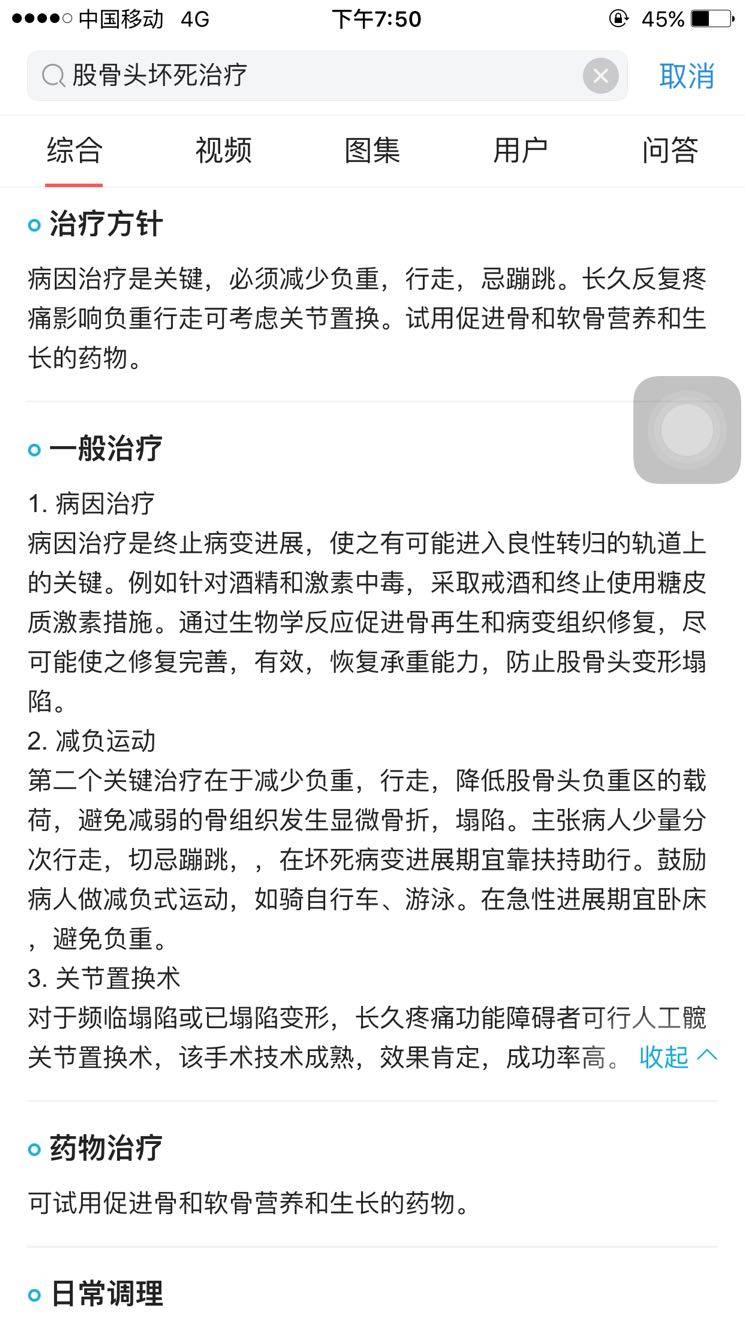745x1324 pixels.
Task: Select the 用户 tab
Action: (x=520, y=151)
